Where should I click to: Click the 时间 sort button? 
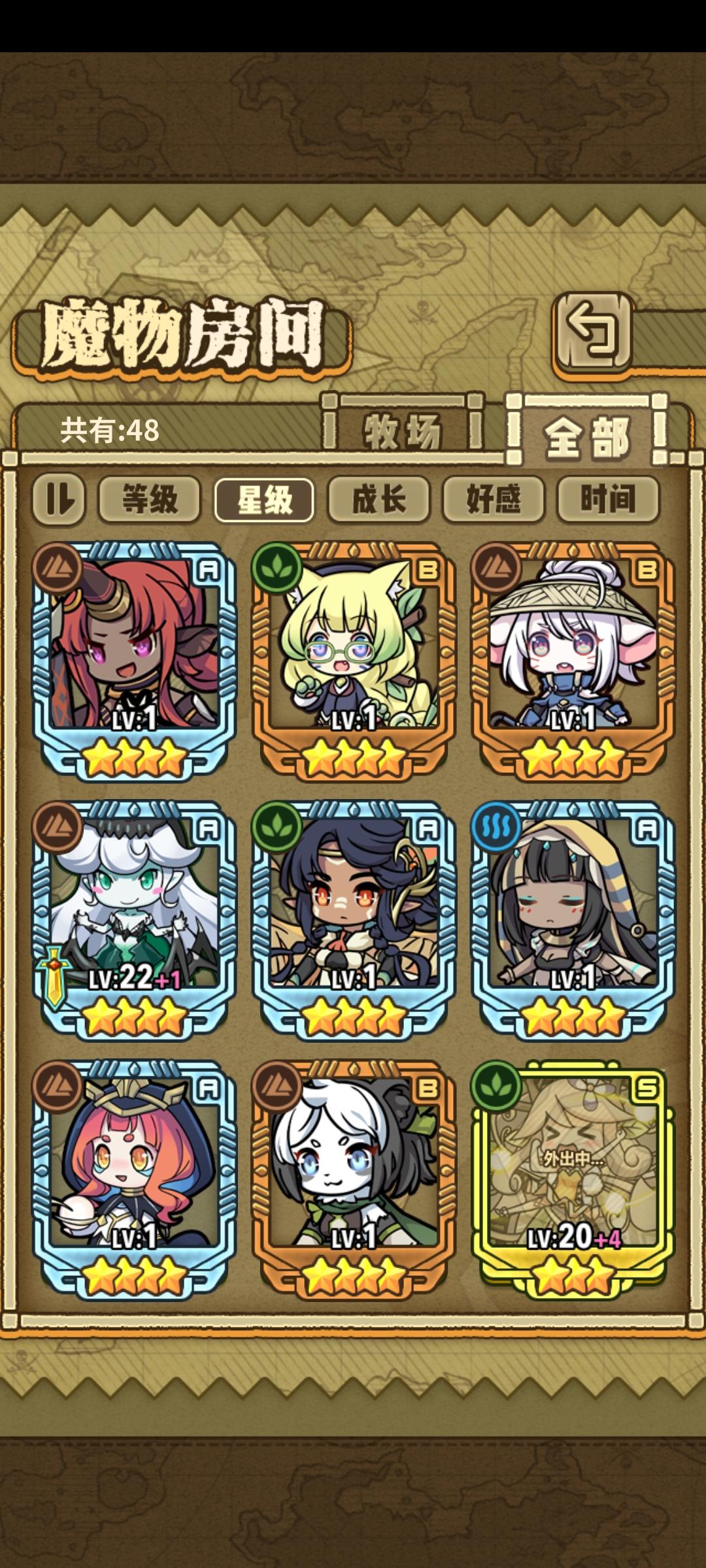point(607,500)
